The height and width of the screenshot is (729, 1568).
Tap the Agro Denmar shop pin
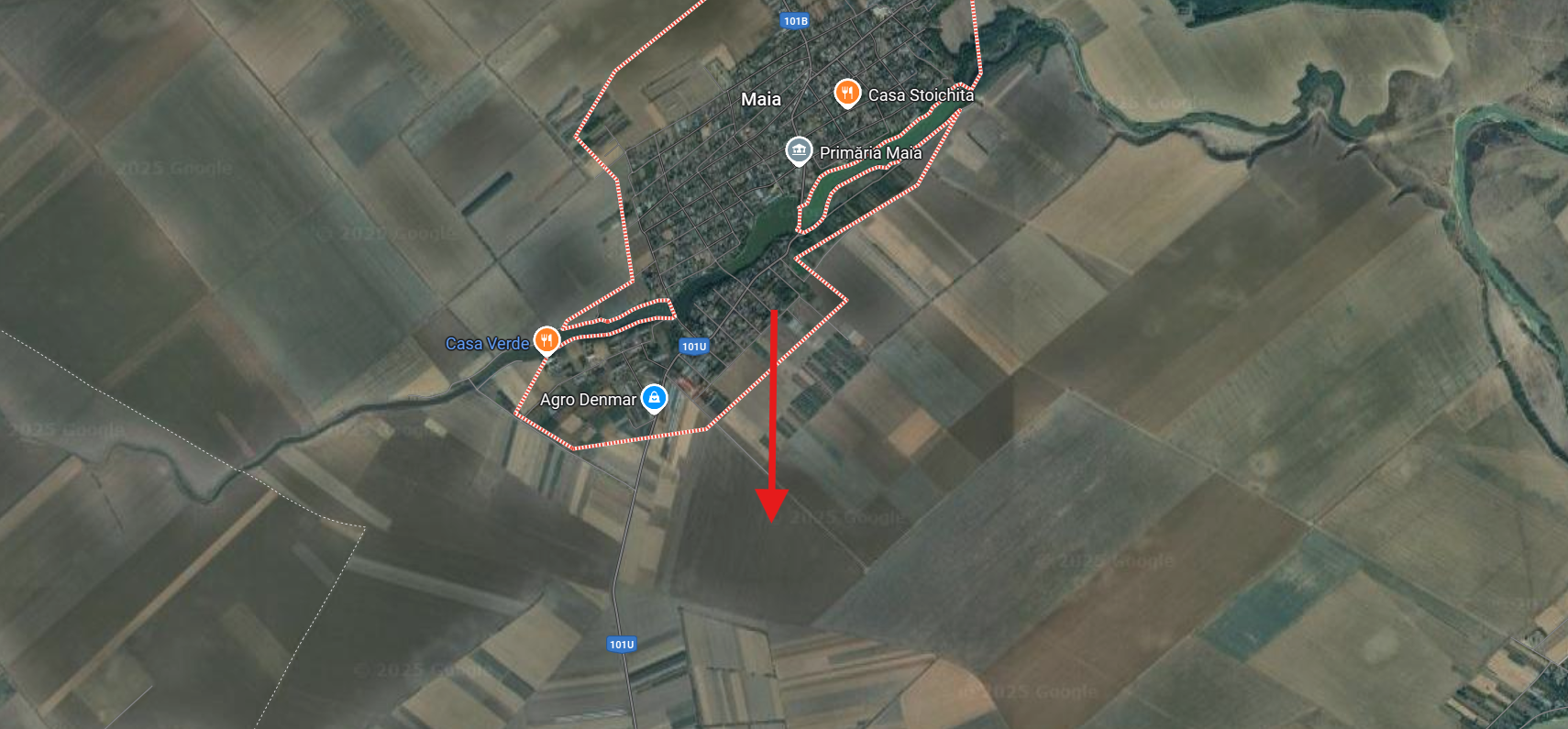[x=654, y=398]
